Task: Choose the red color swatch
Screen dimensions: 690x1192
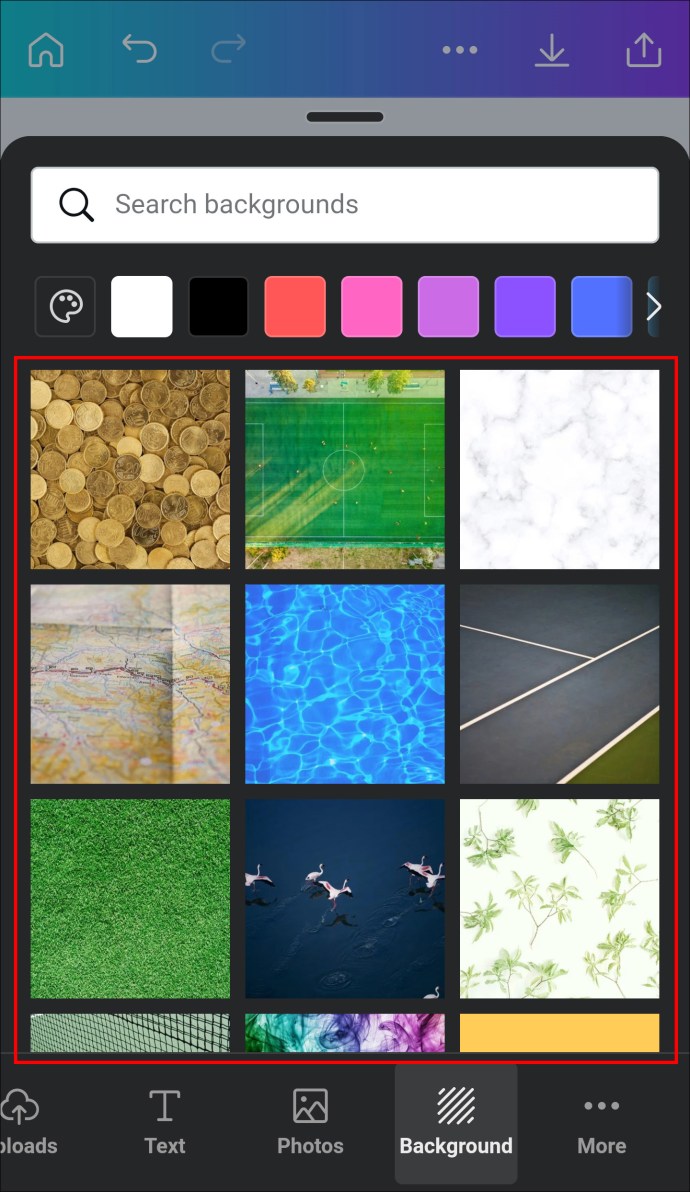Action: click(x=295, y=306)
